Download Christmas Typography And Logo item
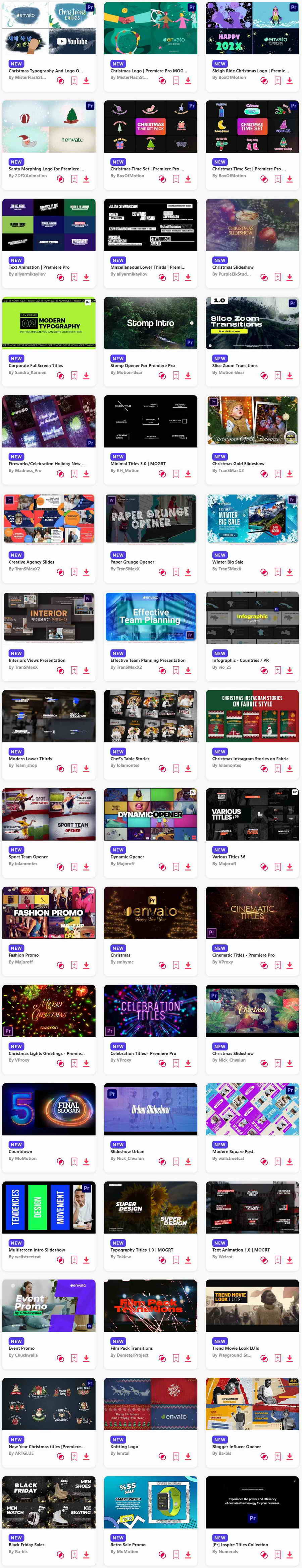Screen dimensions: 302x1568 pyautogui.click(x=87, y=81)
